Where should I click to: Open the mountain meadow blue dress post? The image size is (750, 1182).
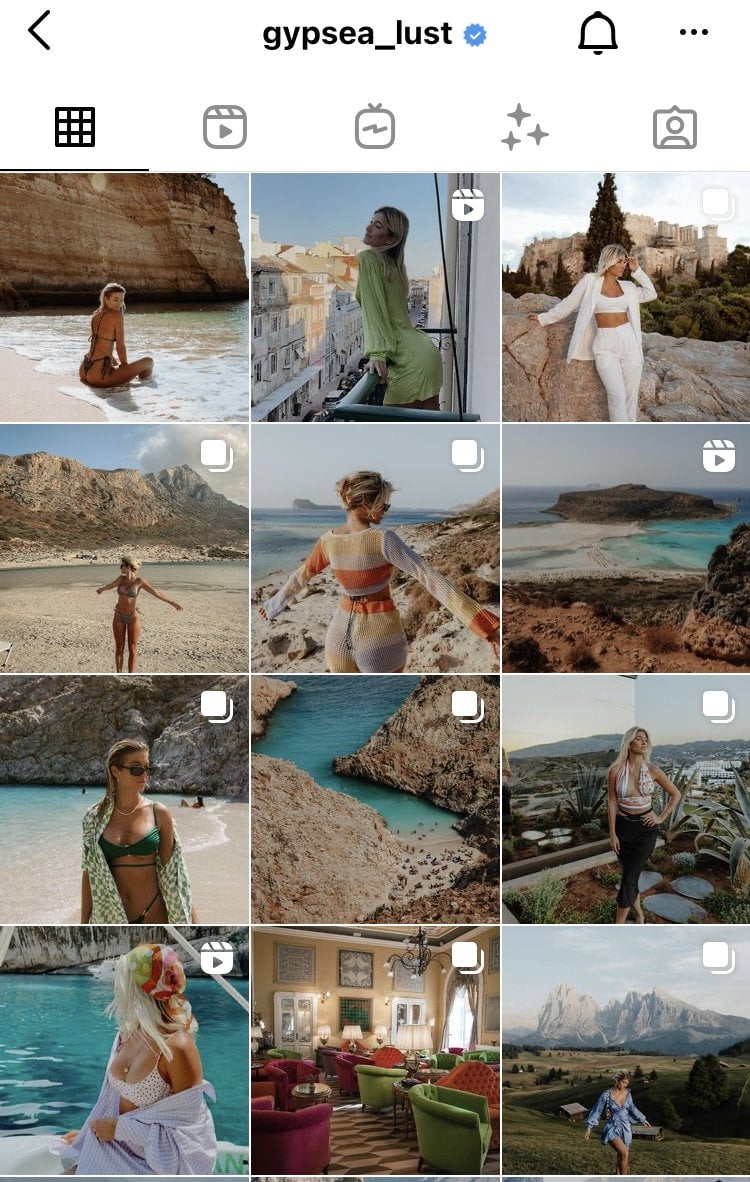pyautogui.click(x=626, y=1050)
